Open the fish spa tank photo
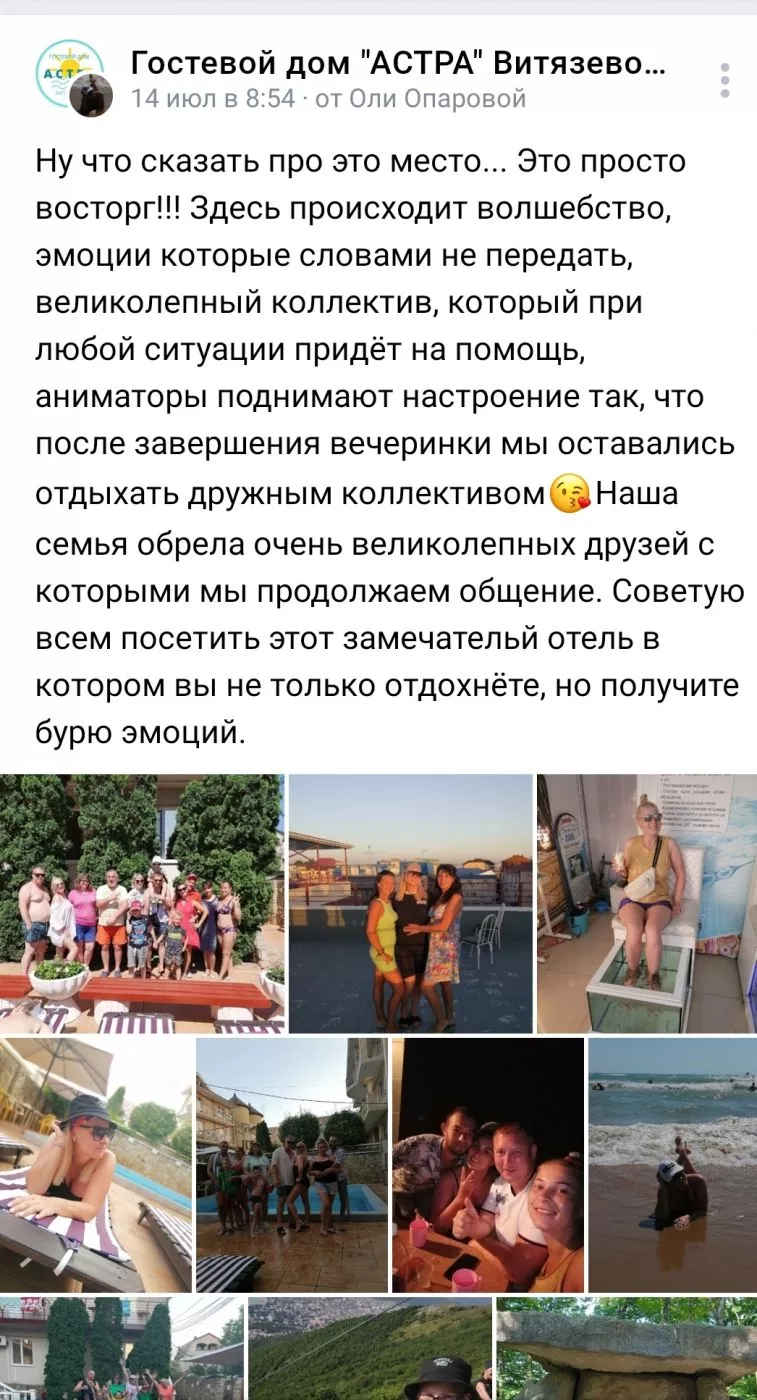 tap(647, 902)
